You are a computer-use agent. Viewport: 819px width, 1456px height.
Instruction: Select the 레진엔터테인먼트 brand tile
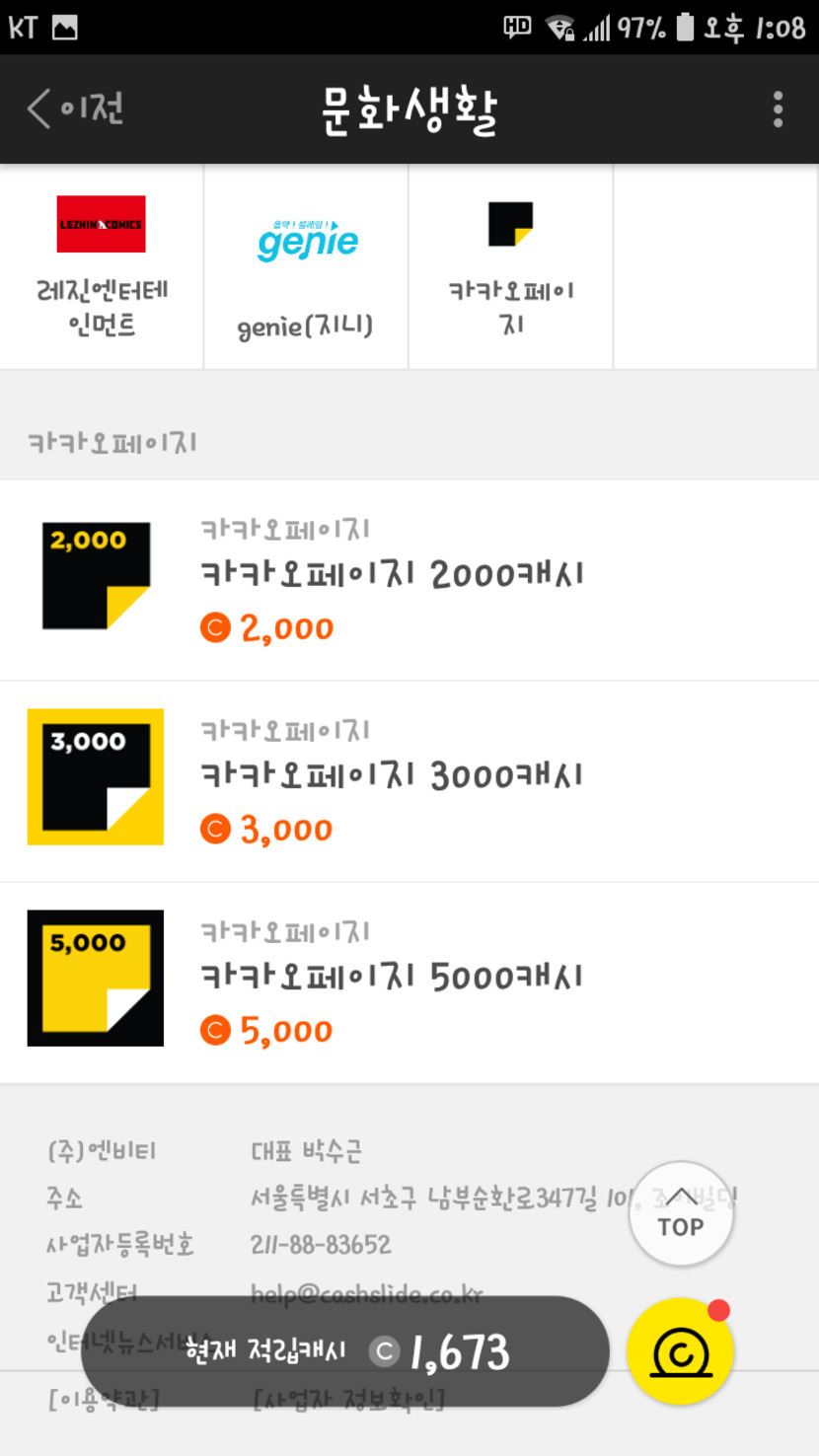[x=102, y=266]
